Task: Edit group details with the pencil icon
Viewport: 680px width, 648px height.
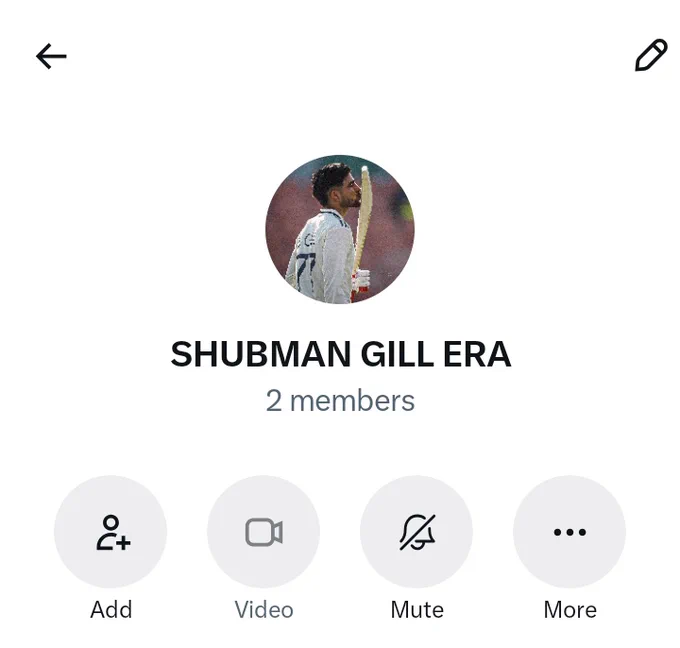Action: (x=651, y=55)
